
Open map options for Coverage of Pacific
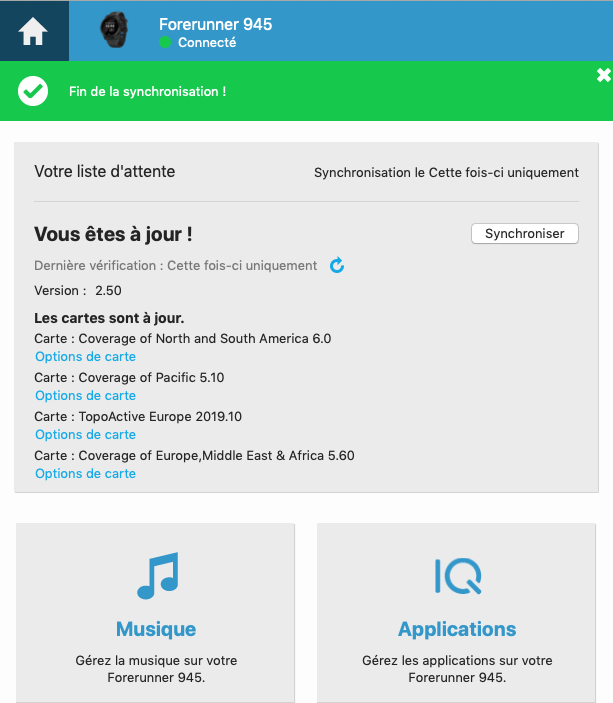(85, 396)
